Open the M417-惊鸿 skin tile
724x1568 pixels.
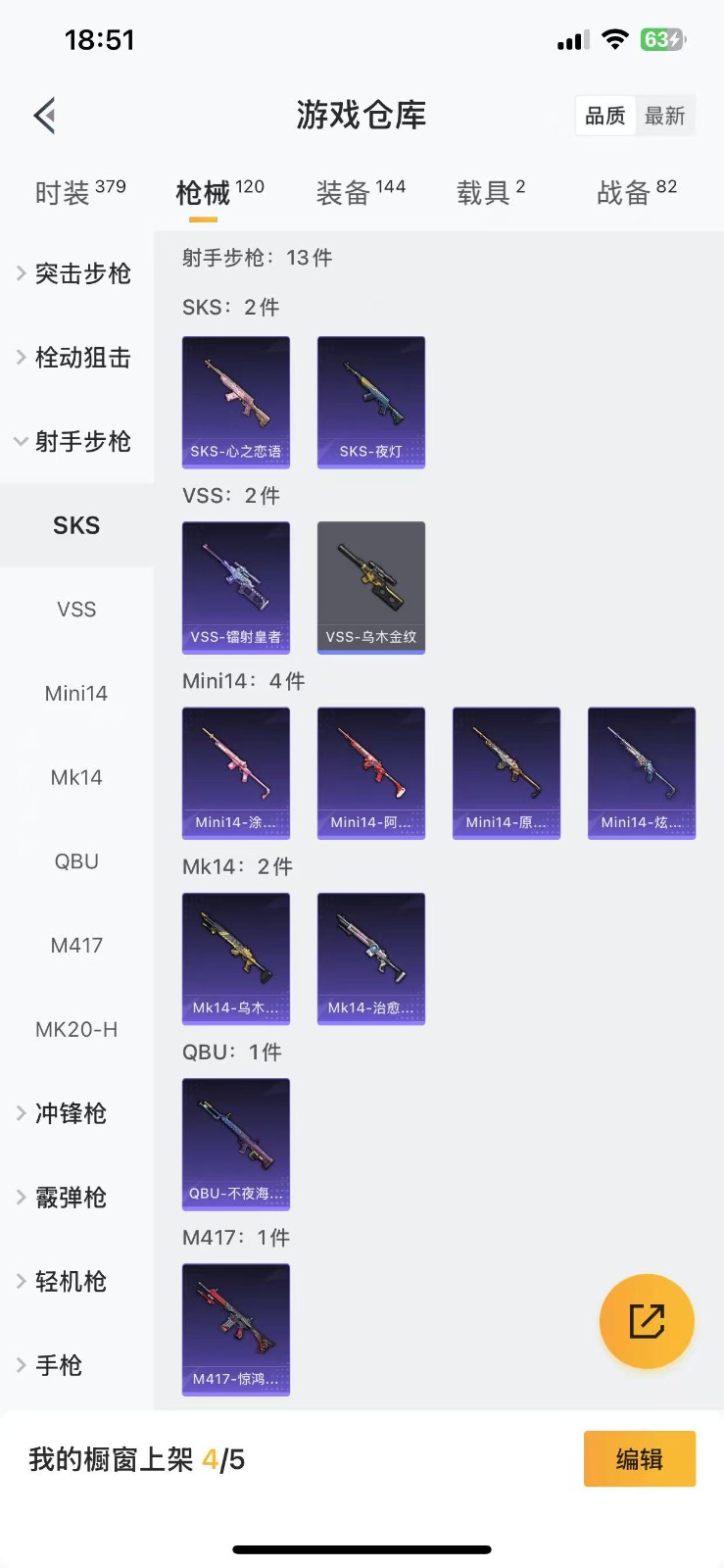(x=236, y=1329)
